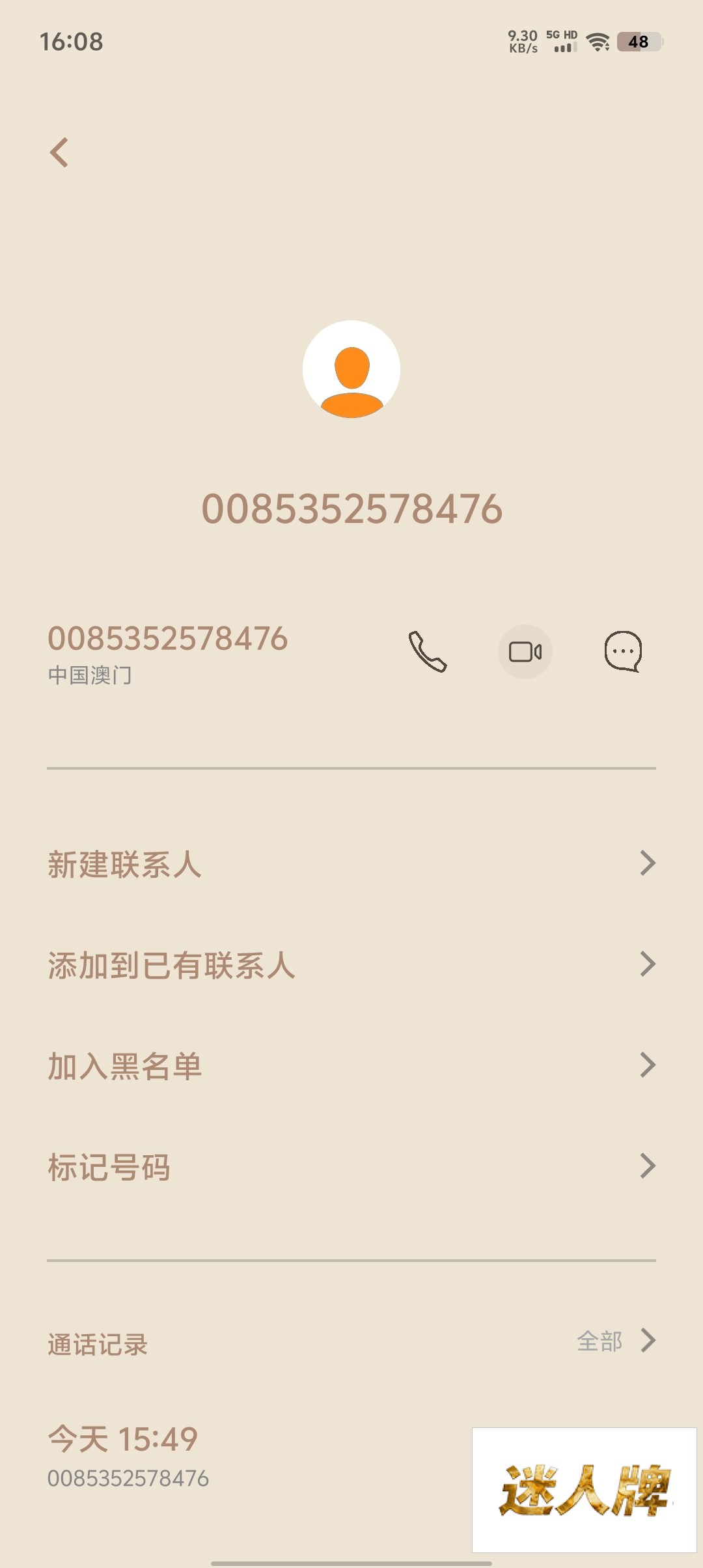Open 加入黑名单 to block this number
This screenshot has height=1568, width=703.
pos(351,1066)
